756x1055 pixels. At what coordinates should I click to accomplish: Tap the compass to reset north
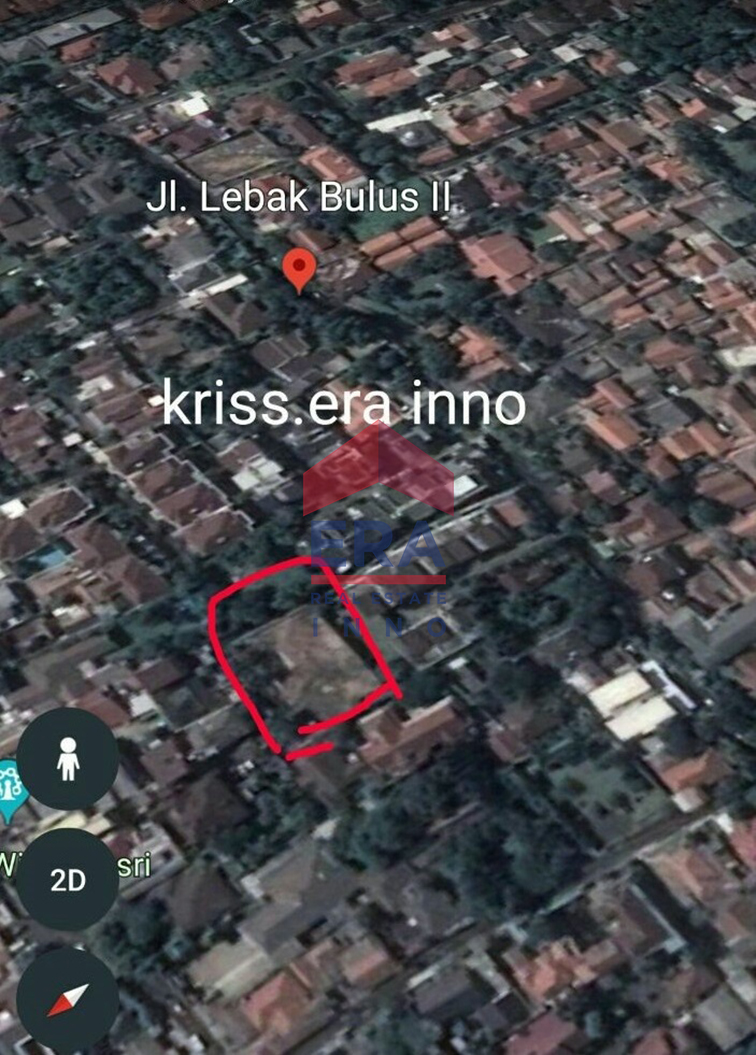pos(68,998)
